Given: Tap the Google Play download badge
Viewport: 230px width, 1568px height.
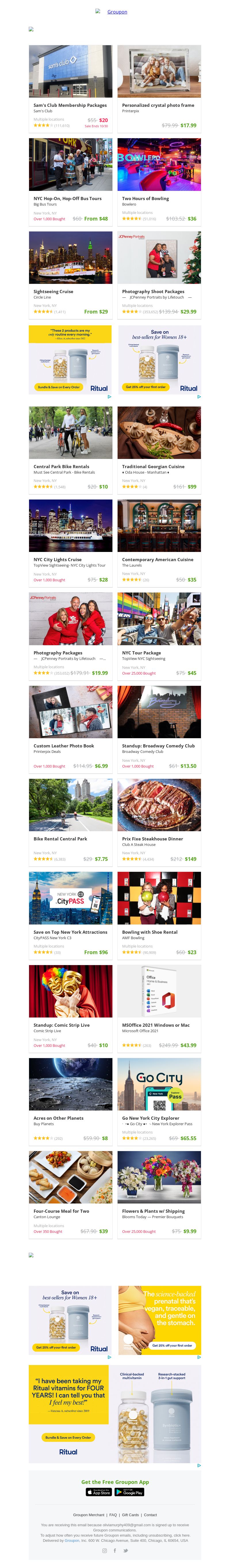Looking at the screenshot, I should [x=130, y=1493].
